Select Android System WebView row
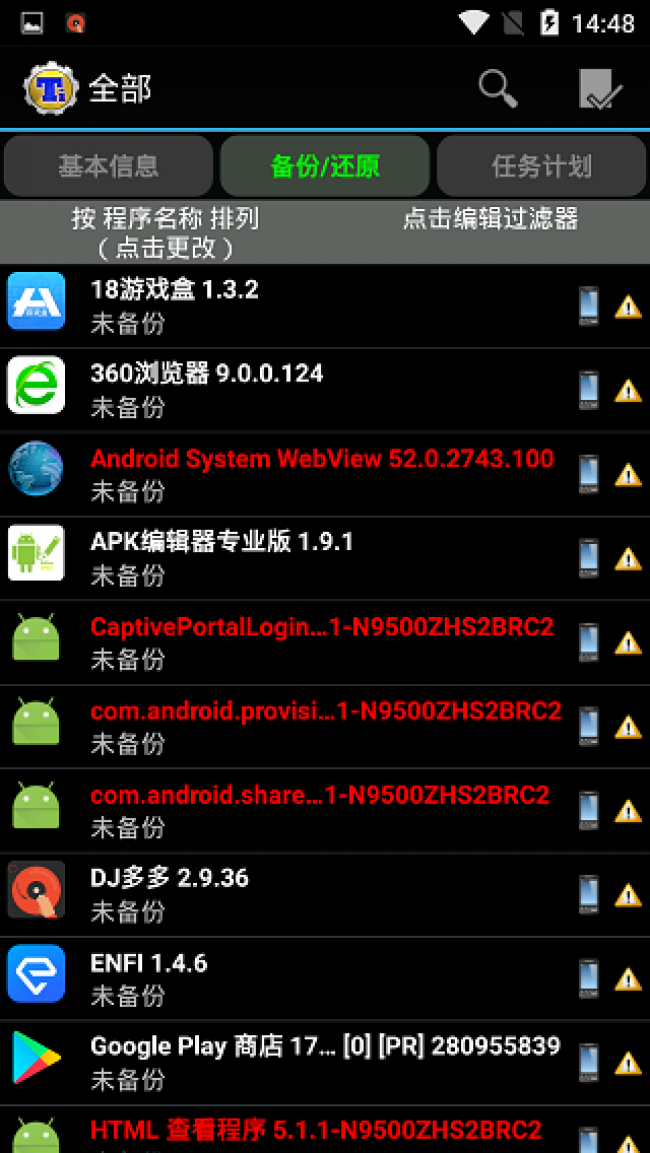650x1153 pixels. click(x=300, y=474)
